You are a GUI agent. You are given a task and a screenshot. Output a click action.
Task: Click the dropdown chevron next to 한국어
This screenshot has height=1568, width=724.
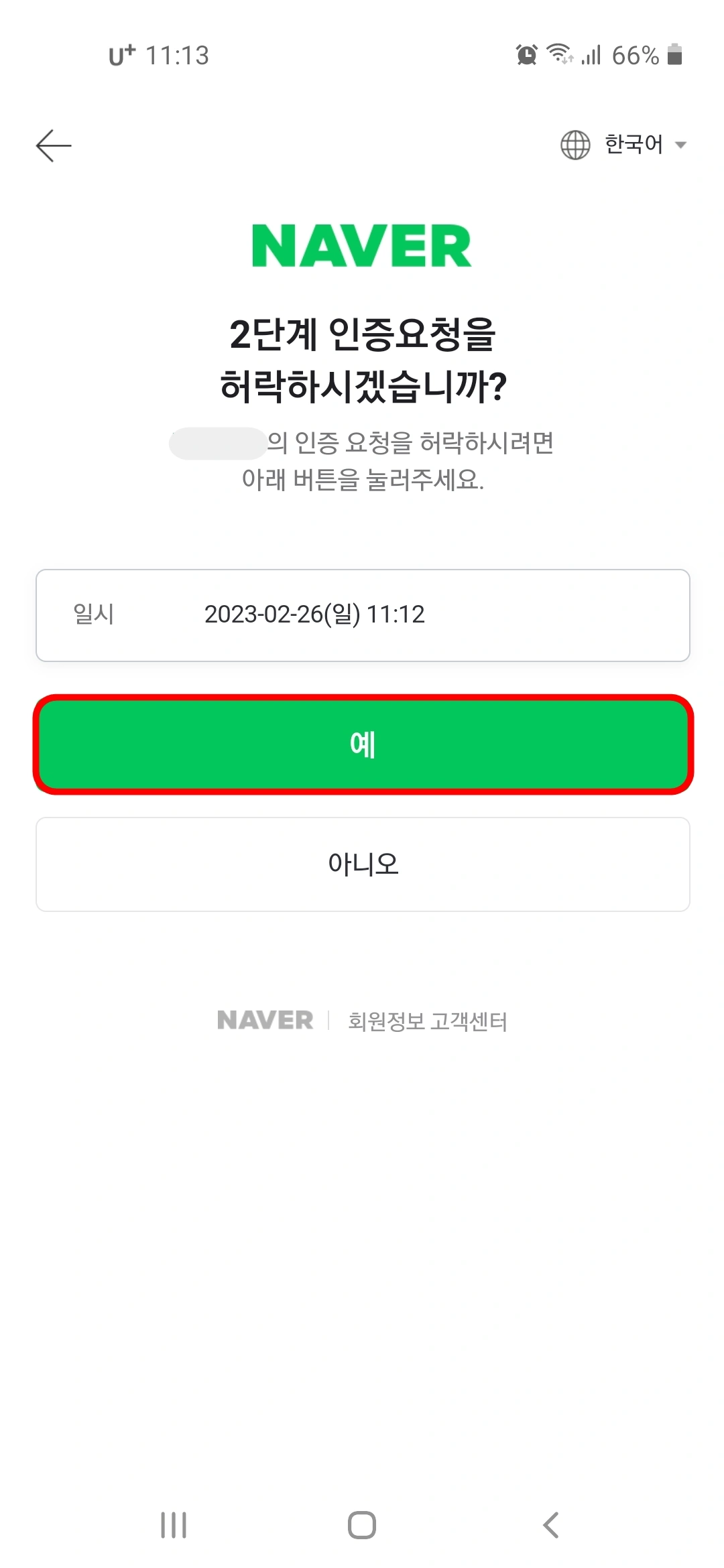[682, 145]
